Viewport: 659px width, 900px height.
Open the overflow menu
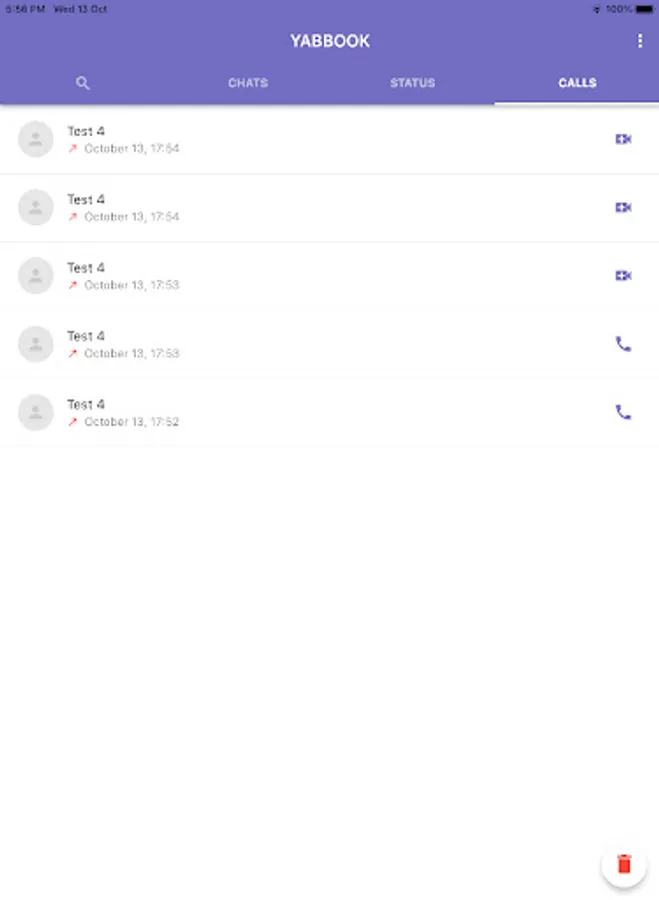[640, 41]
